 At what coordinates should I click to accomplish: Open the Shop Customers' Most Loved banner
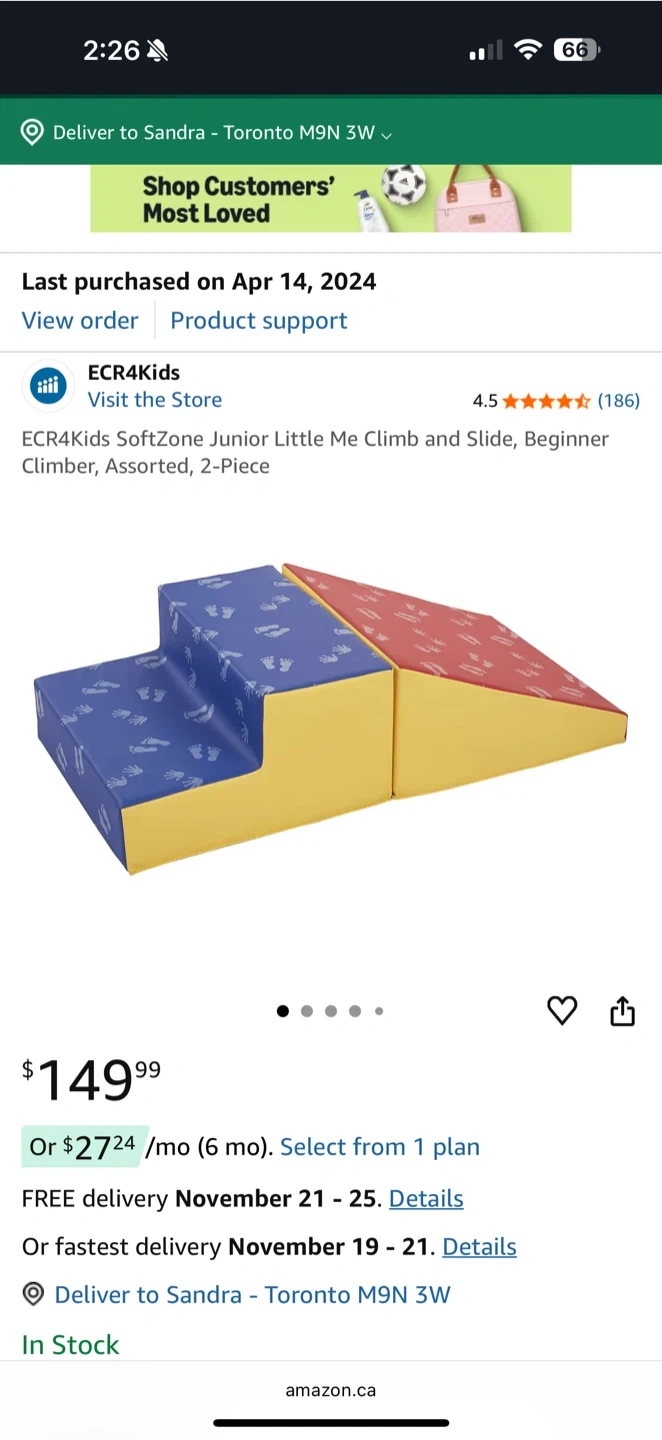pyautogui.click(x=330, y=199)
